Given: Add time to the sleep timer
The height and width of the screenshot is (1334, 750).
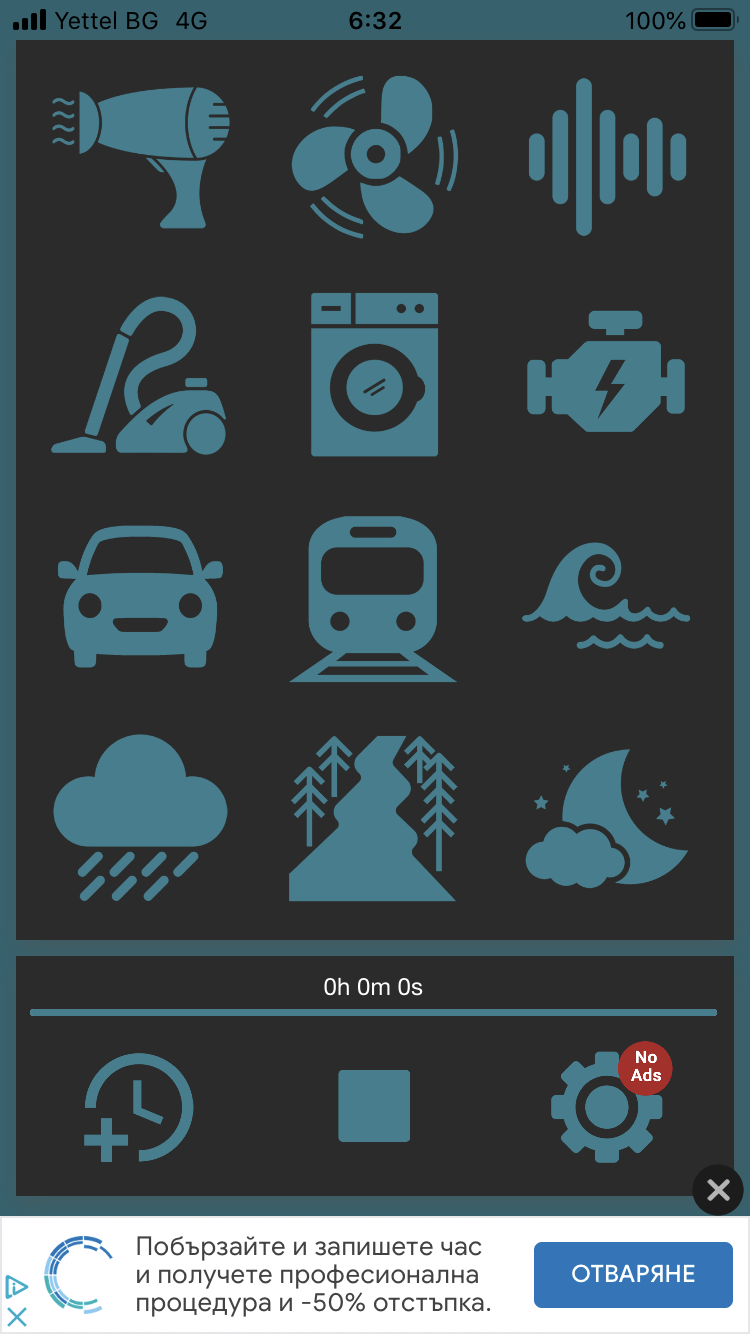Looking at the screenshot, I should point(138,1107).
